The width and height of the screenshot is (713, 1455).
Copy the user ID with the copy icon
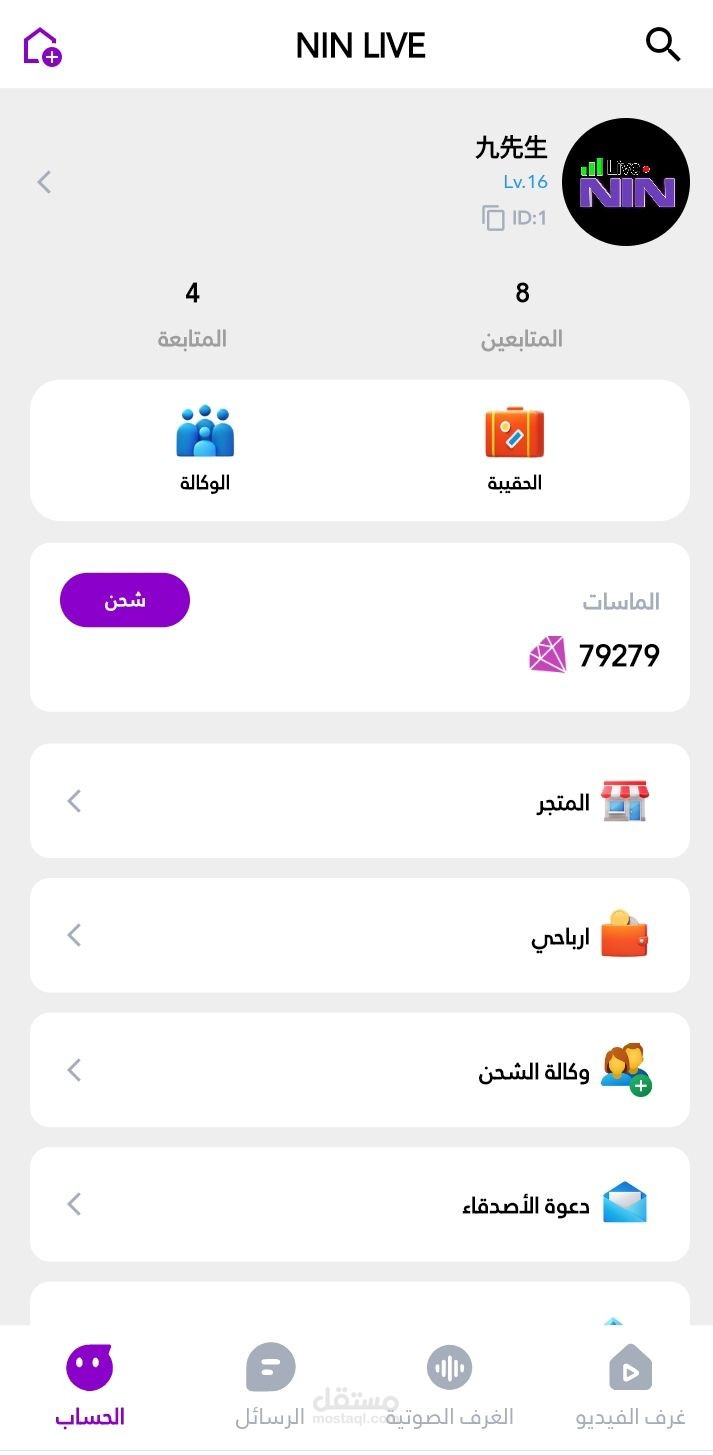(493, 217)
